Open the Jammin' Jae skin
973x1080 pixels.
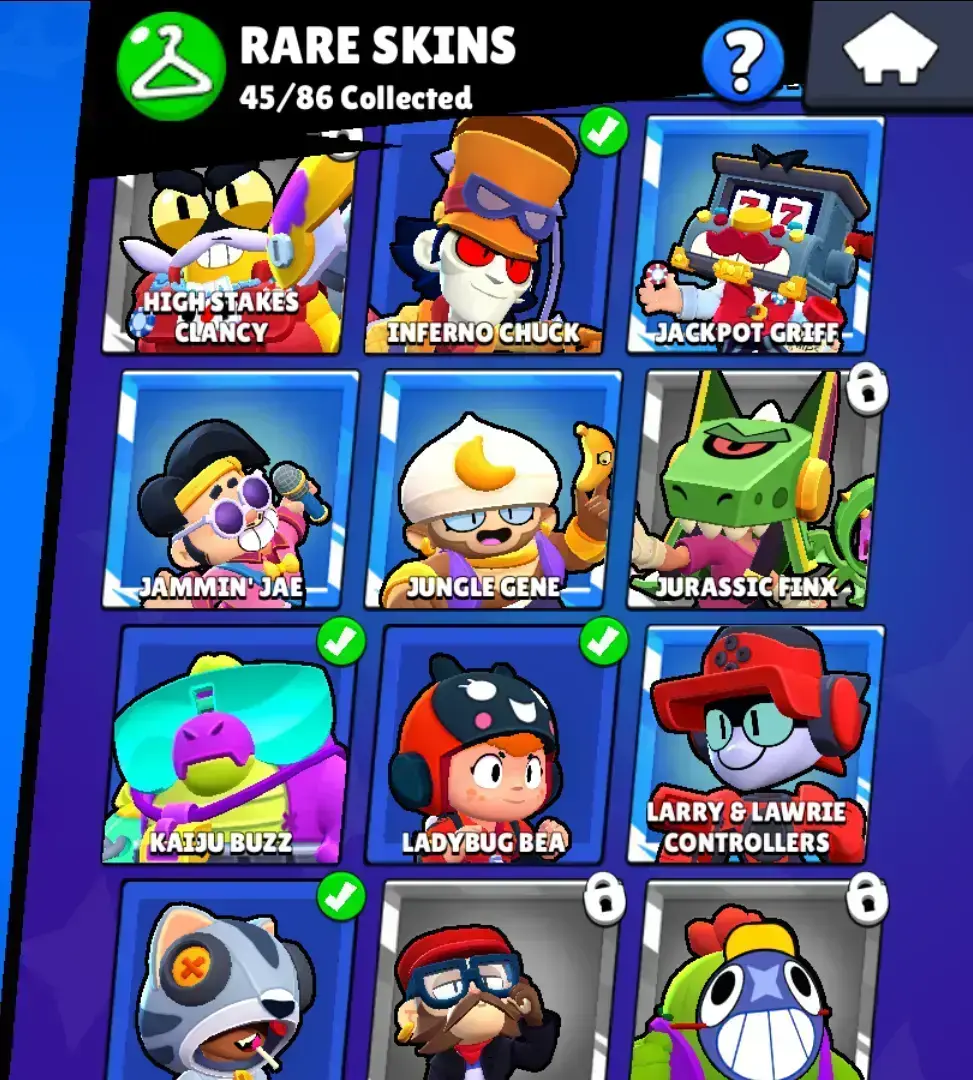coord(232,490)
